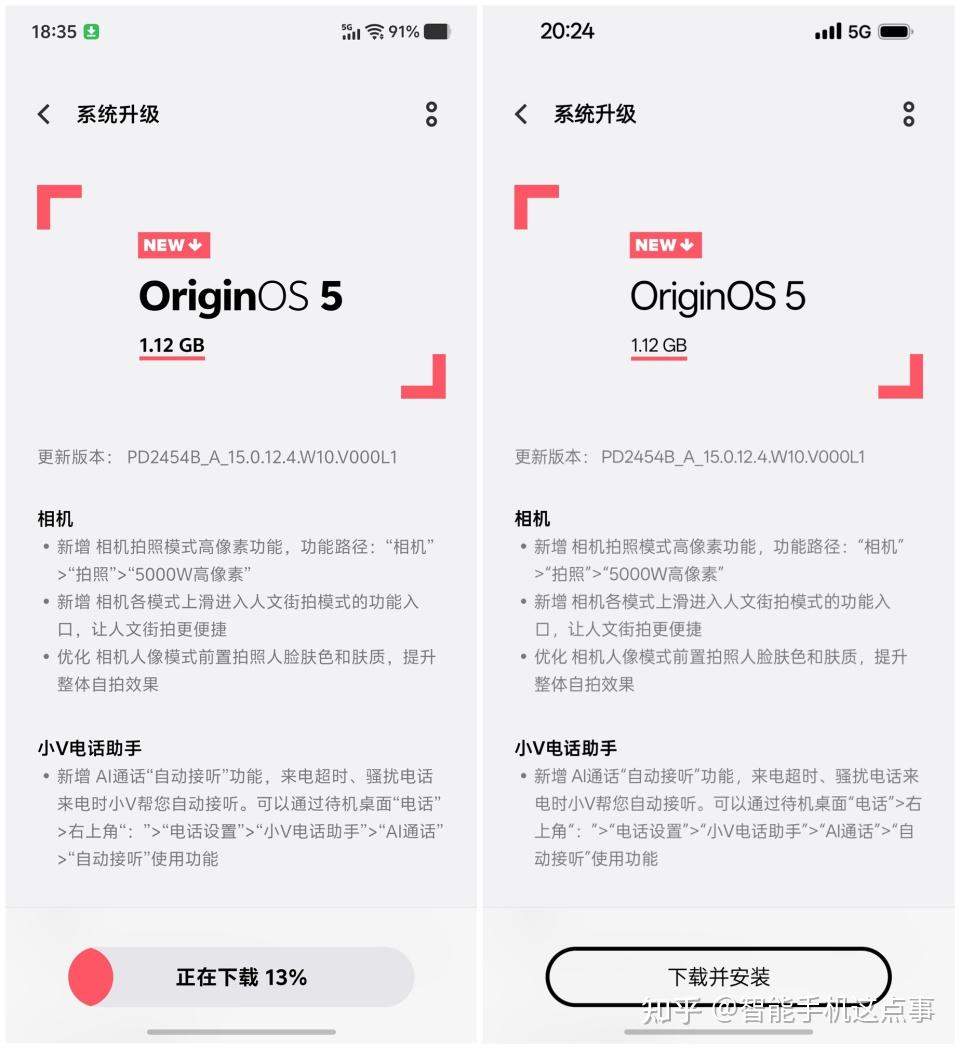Tap the back arrow on the 系统升级 page

tap(43, 114)
